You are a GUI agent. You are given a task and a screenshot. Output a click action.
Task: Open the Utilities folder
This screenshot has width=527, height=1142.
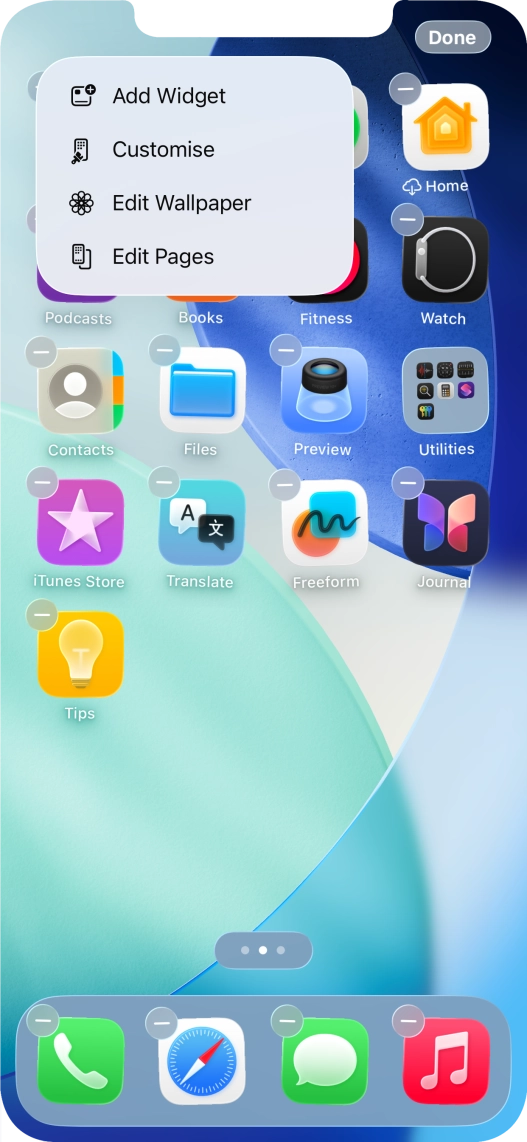445,391
